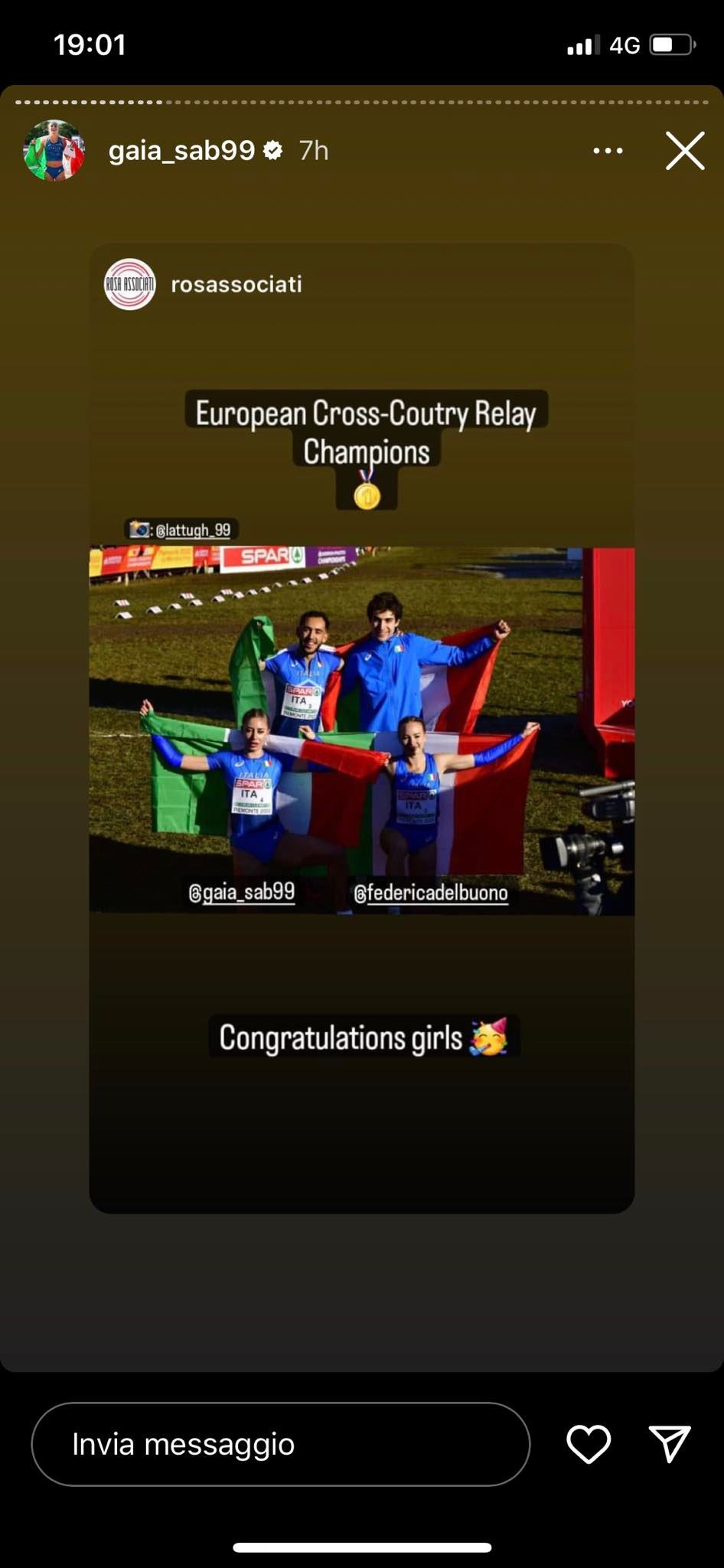Tap the Invia messaggio field
724x1568 pixels.
click(280, 1444)
